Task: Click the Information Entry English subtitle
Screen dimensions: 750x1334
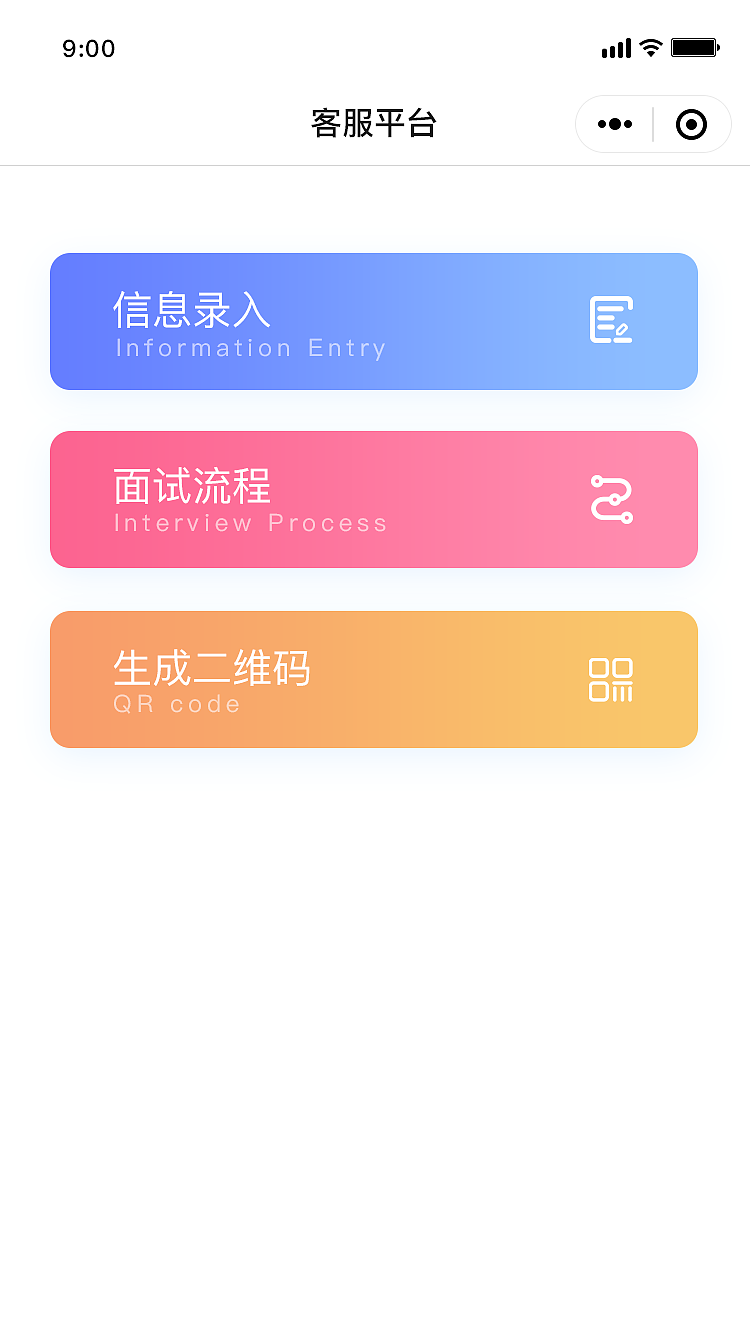Action: pyautogui.click(x=251, y=348)
